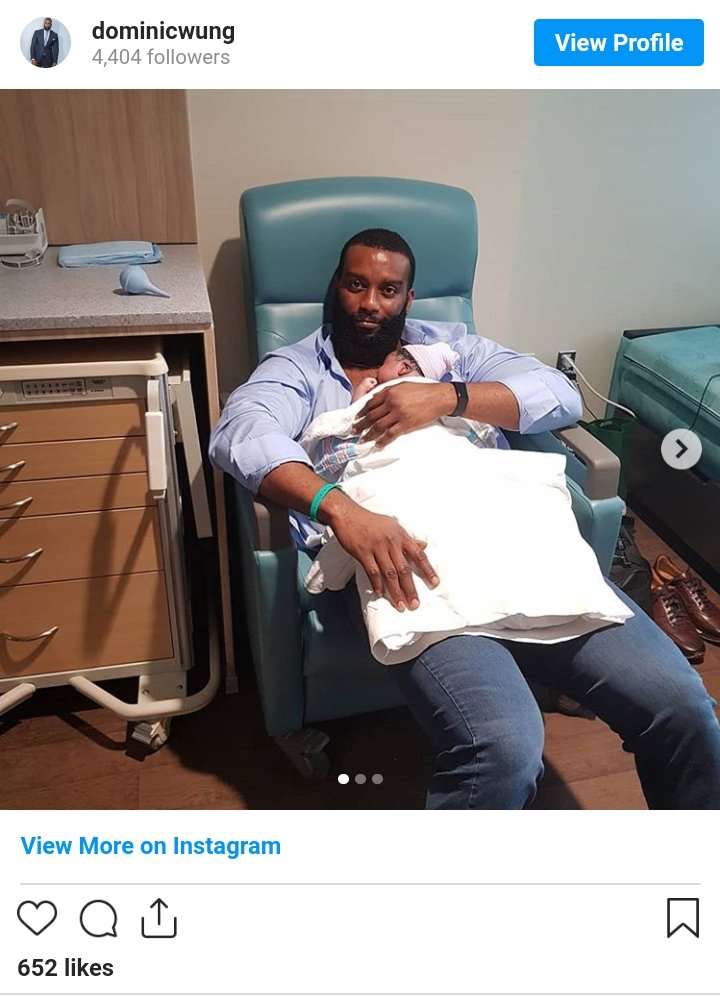Open the comment bubble icon
This screenshot has height=996, width=720.
[x=98, y=918]
